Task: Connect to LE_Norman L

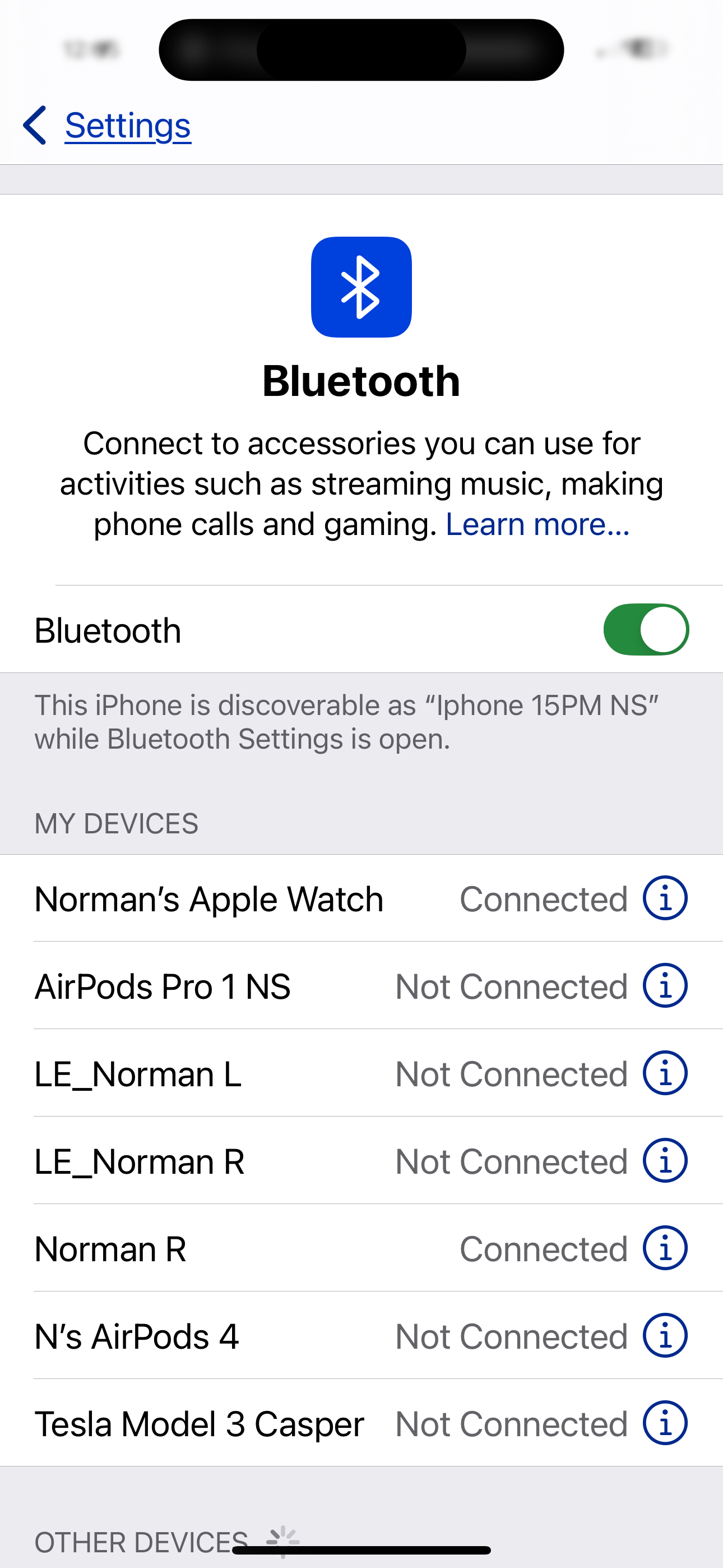Action: [x=361, y=1074]
